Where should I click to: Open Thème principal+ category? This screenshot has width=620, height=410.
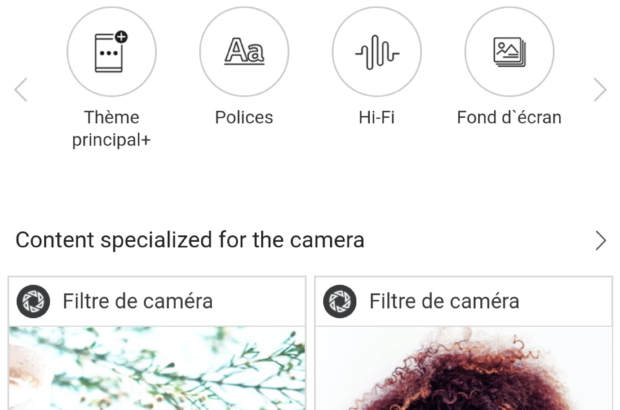click(x=111, y=52)
